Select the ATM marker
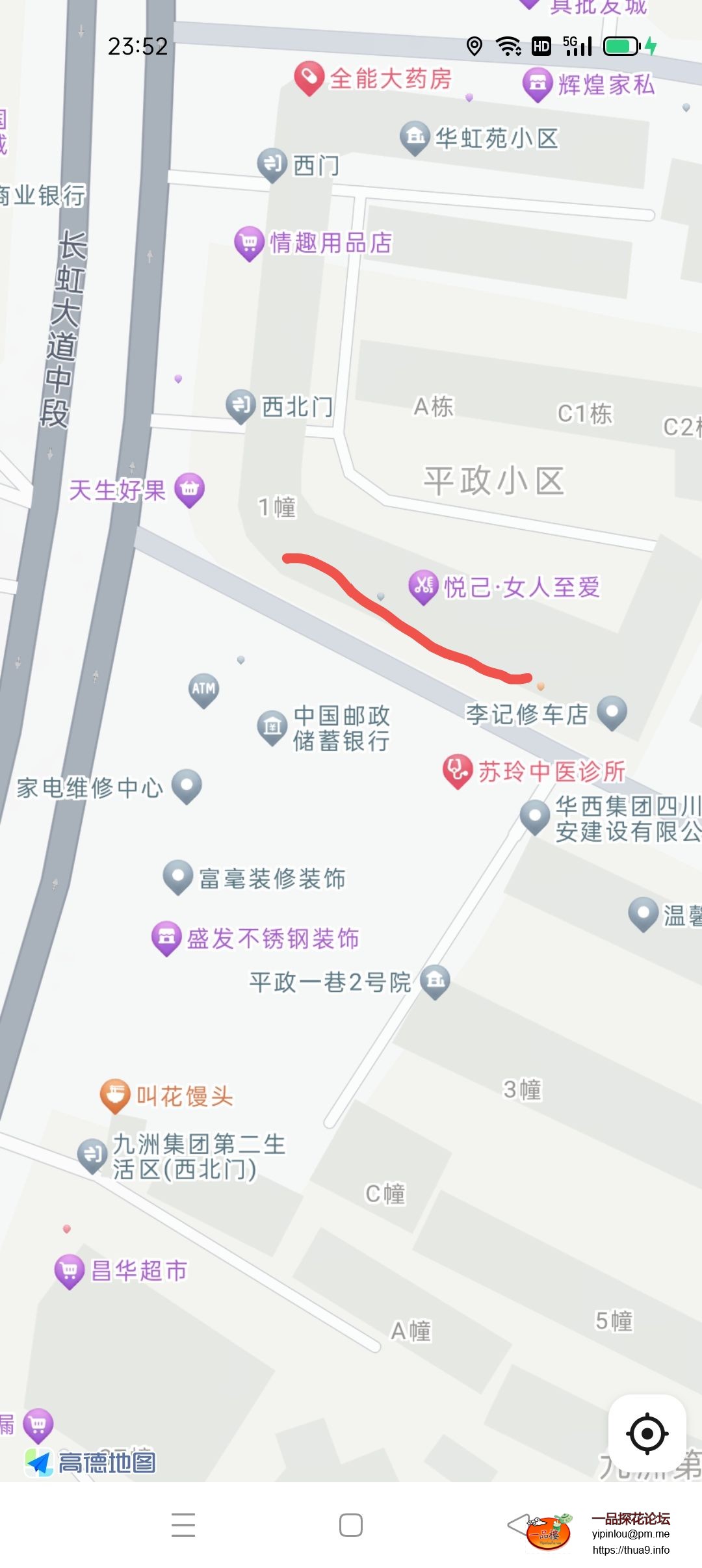 tap(203, 689)
